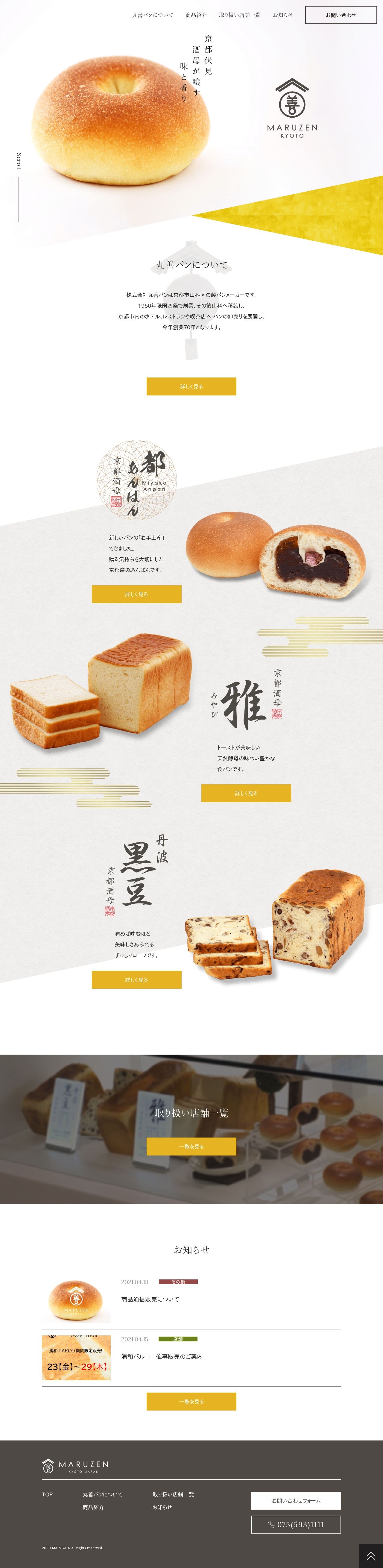
Task: Open お問い合わせフォーム in the footer
Action: (296, 1500)
